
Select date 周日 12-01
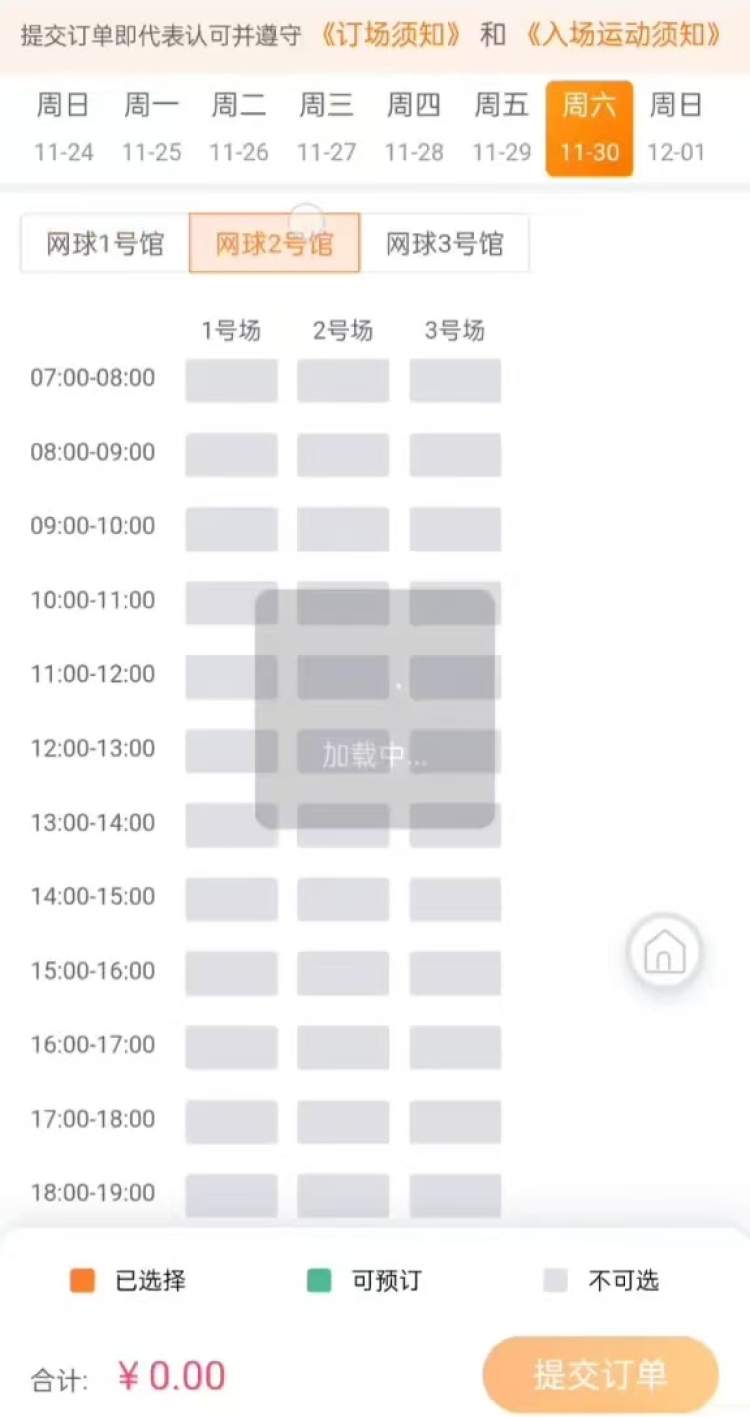pos(676,128)
